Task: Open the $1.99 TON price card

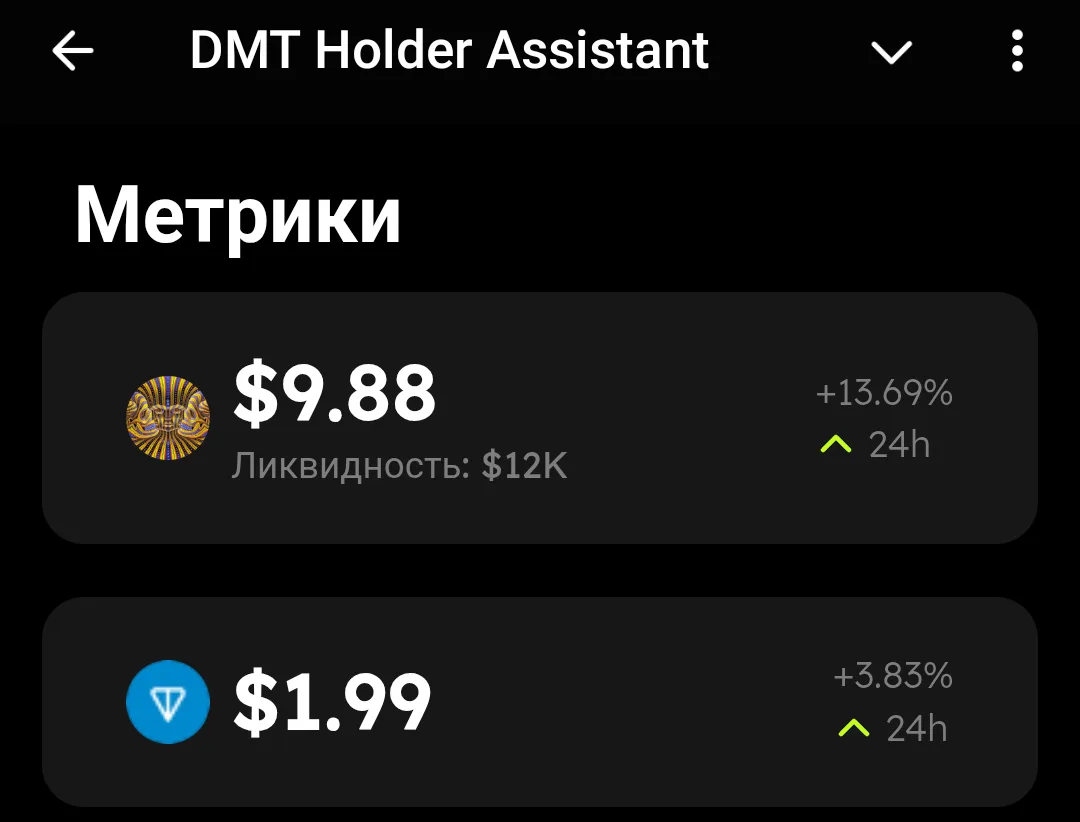Action: tap(539, 701)
